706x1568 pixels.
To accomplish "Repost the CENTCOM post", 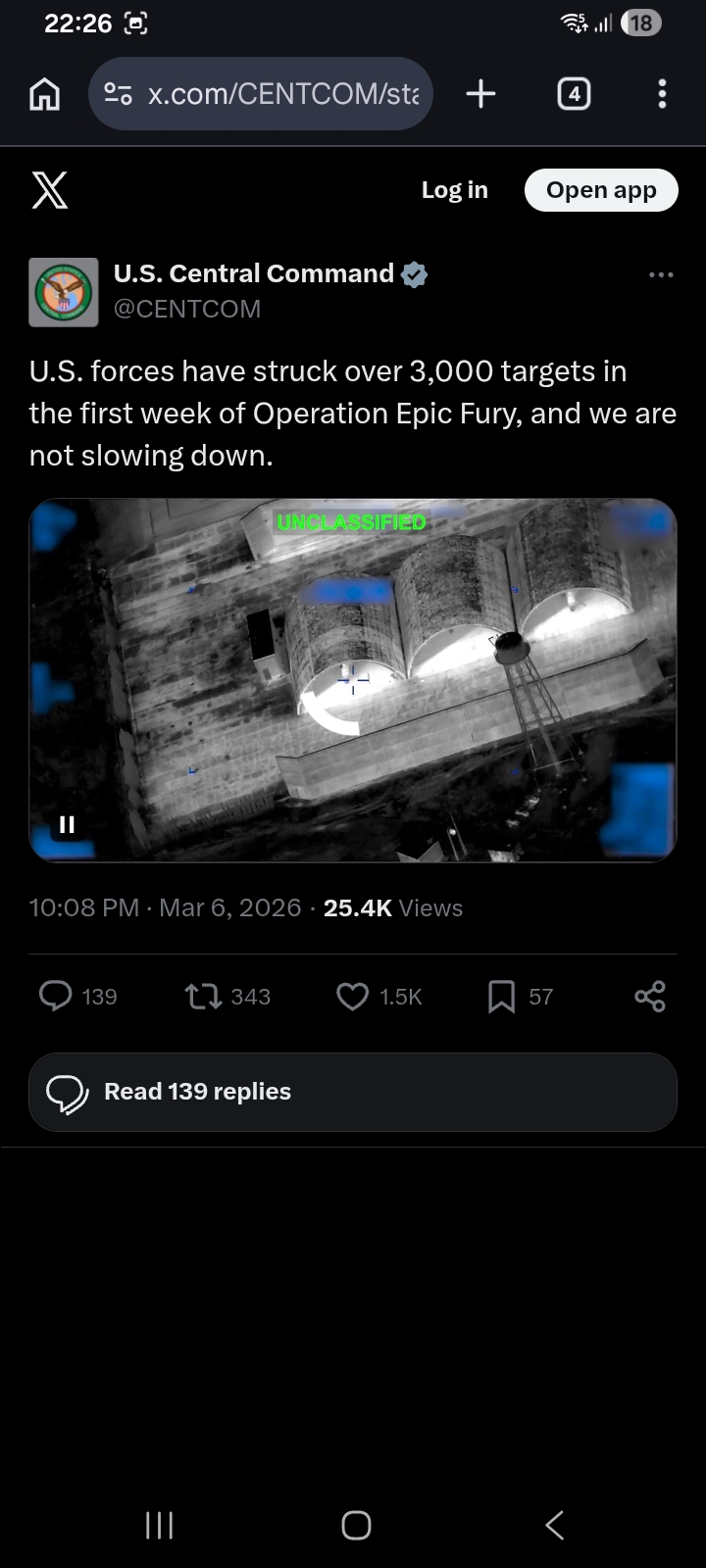I will [x=203, y=997].
